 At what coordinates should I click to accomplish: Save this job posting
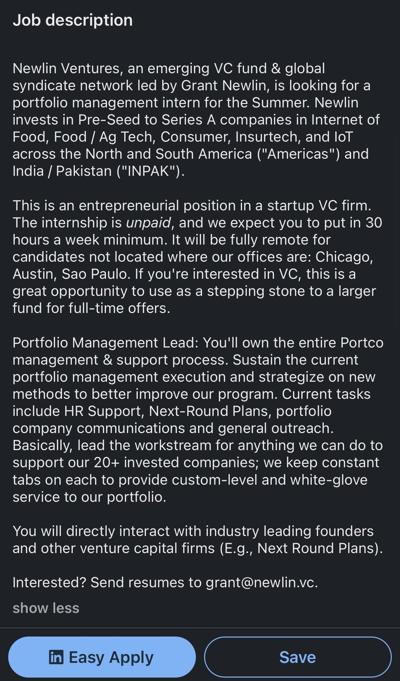tap(298, 657)
